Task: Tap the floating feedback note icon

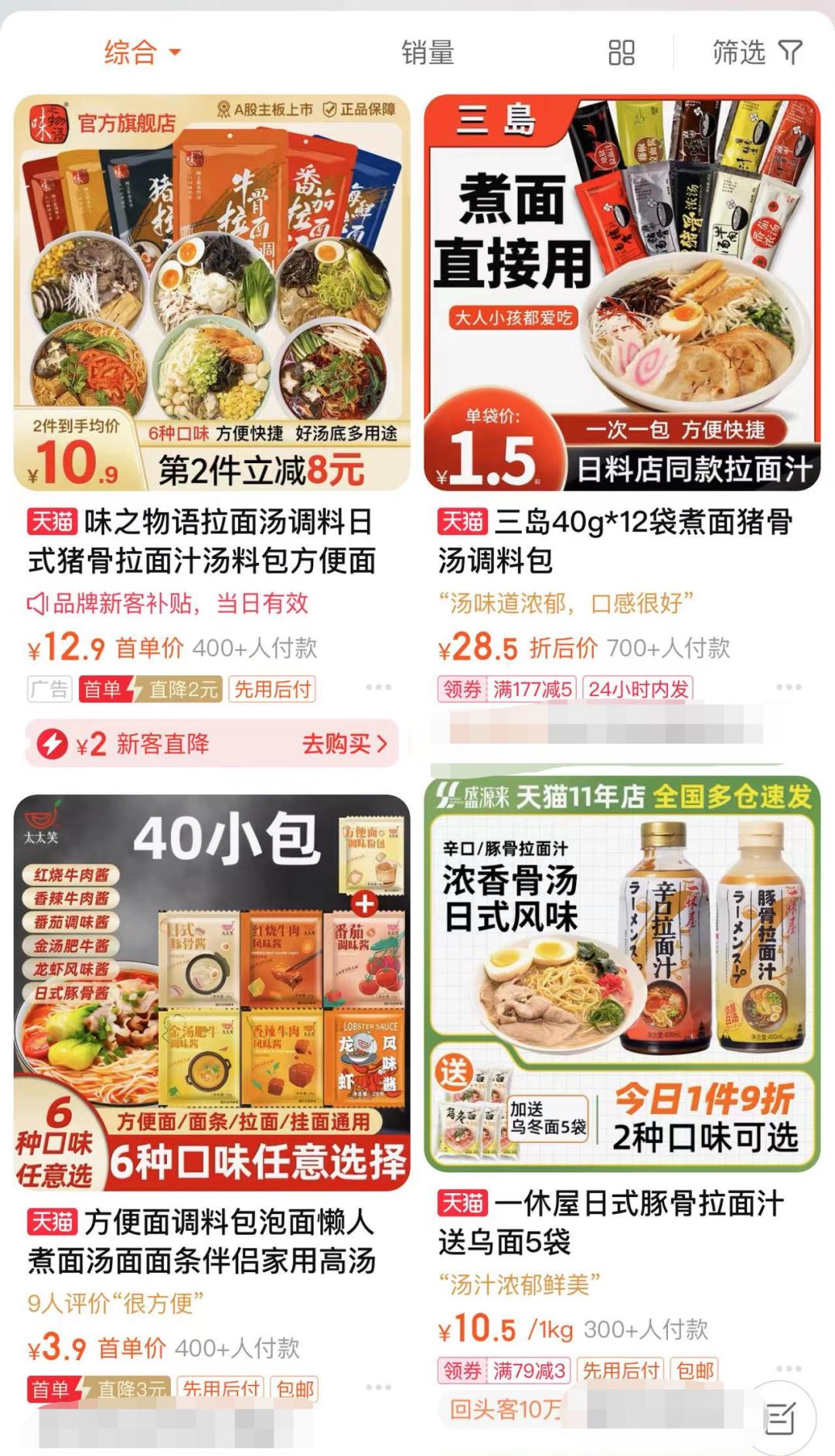Action: (x=779, y=1418)
